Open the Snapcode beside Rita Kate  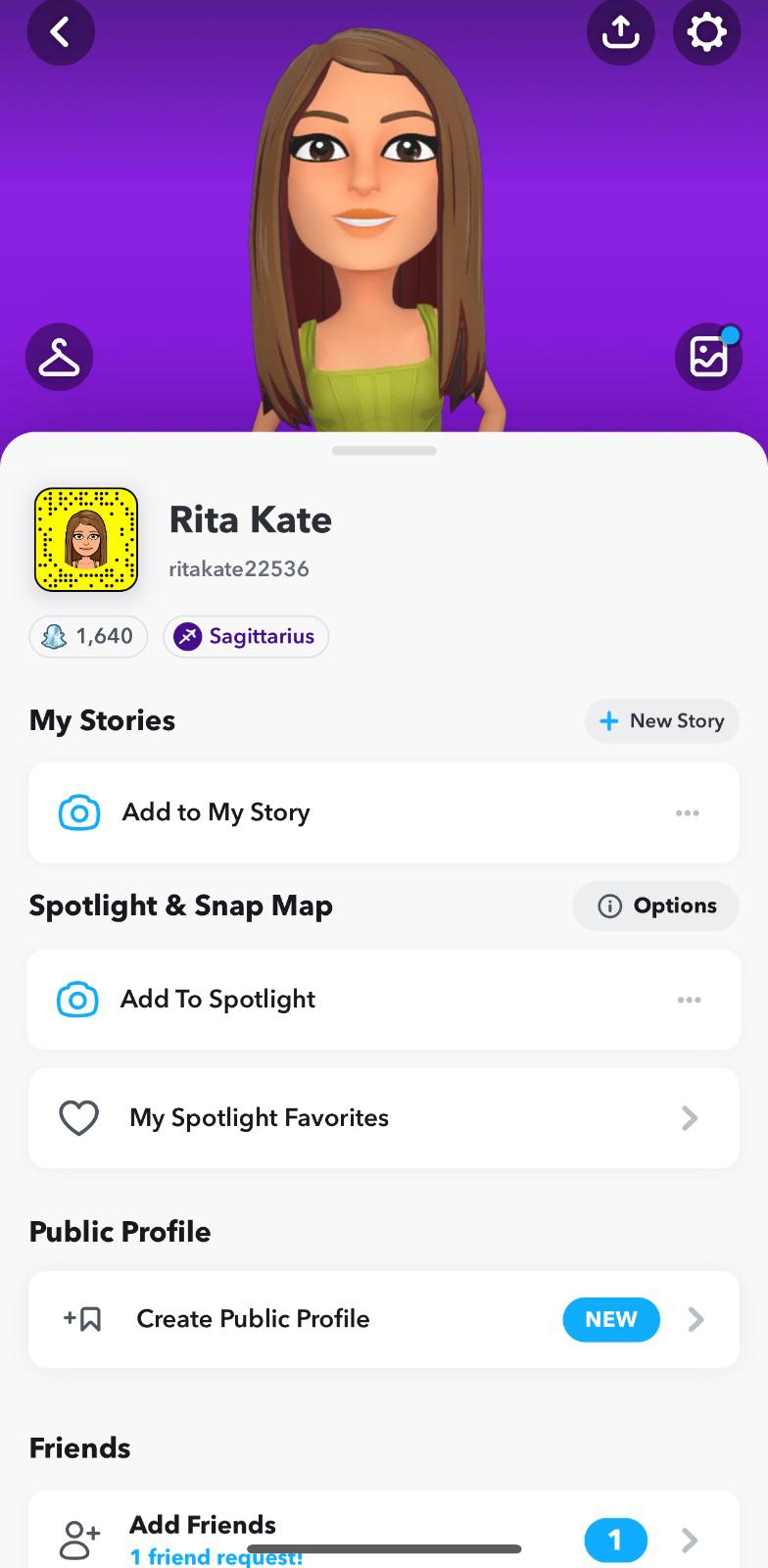[86, 540]
